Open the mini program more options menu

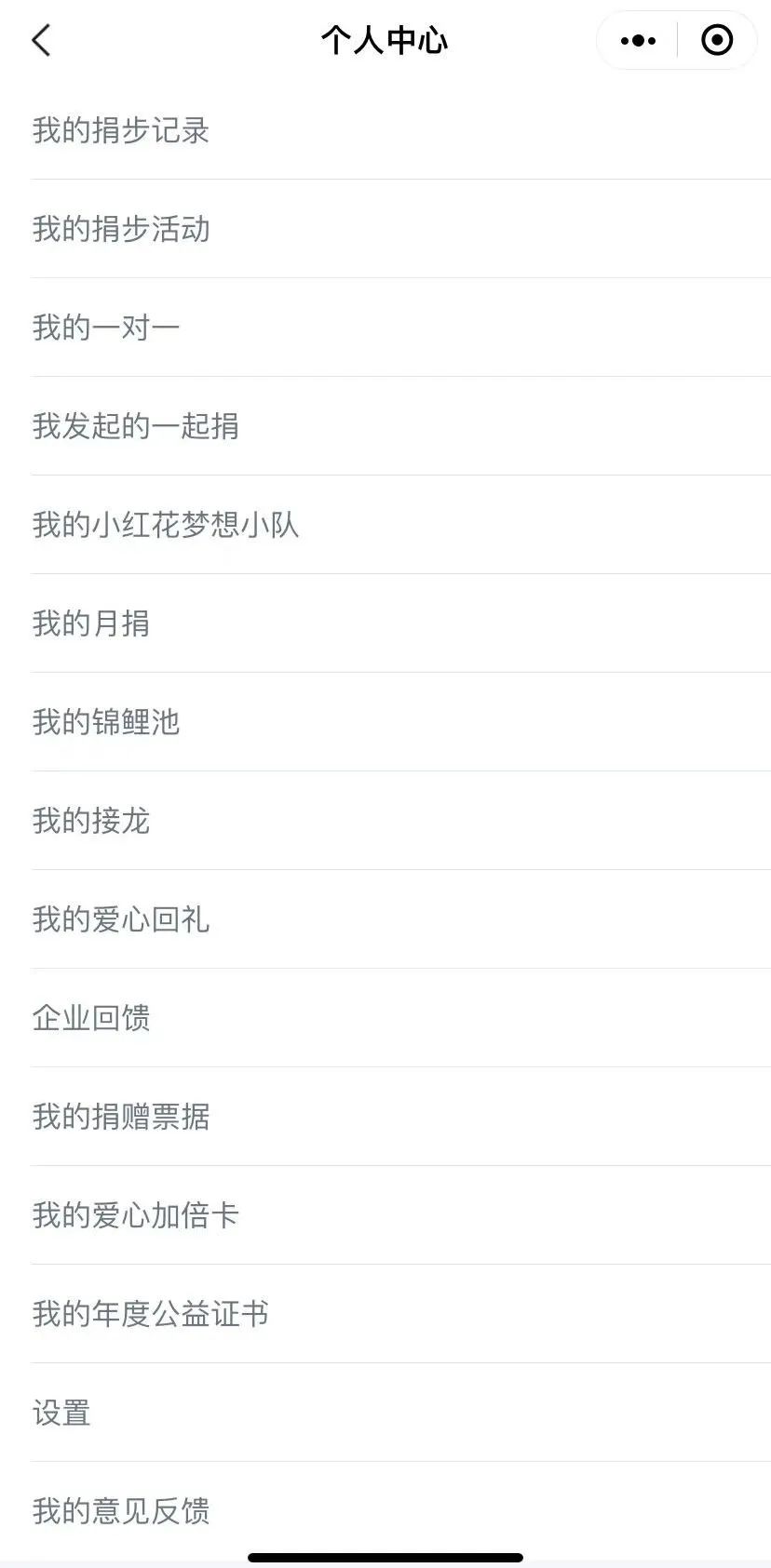[x=638, y=41]
